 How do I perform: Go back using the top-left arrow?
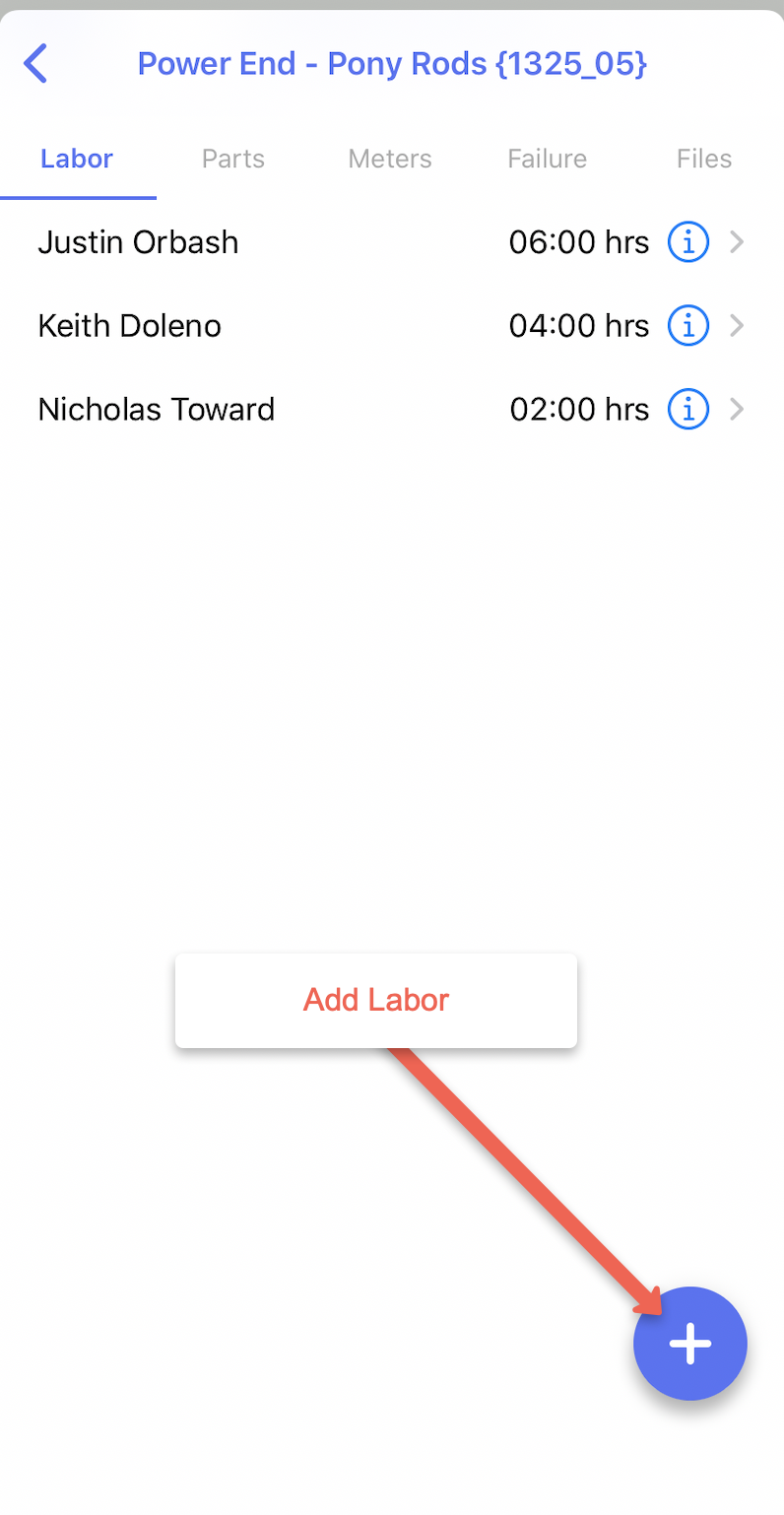35,64
